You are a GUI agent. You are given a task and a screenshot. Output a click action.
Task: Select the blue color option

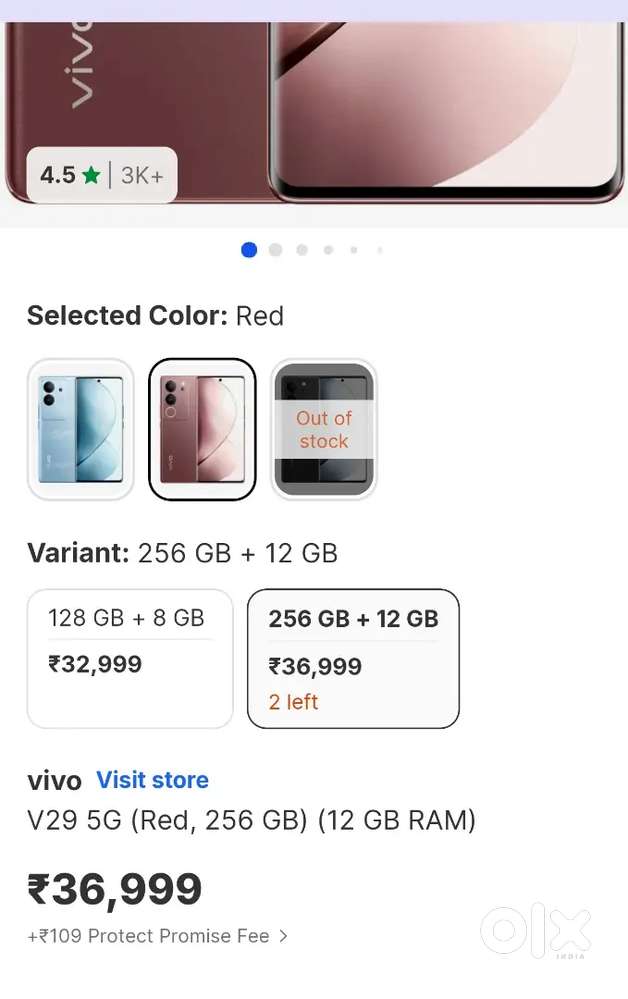pos(80,429)
